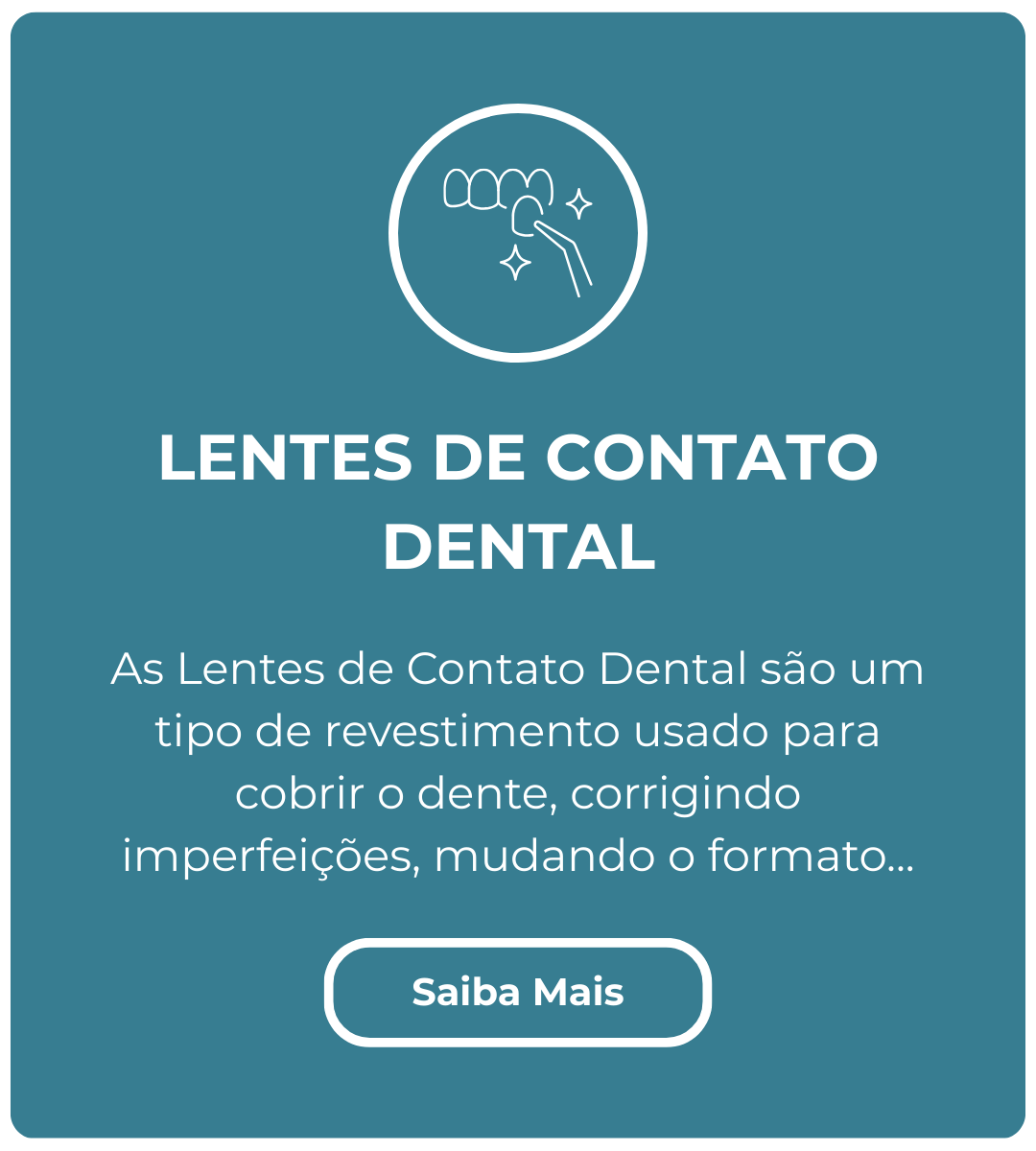The width and height of the screenshot is (1036, 1151).
Task: Tap the Saiba Mais button
Action: coord(518,992)
